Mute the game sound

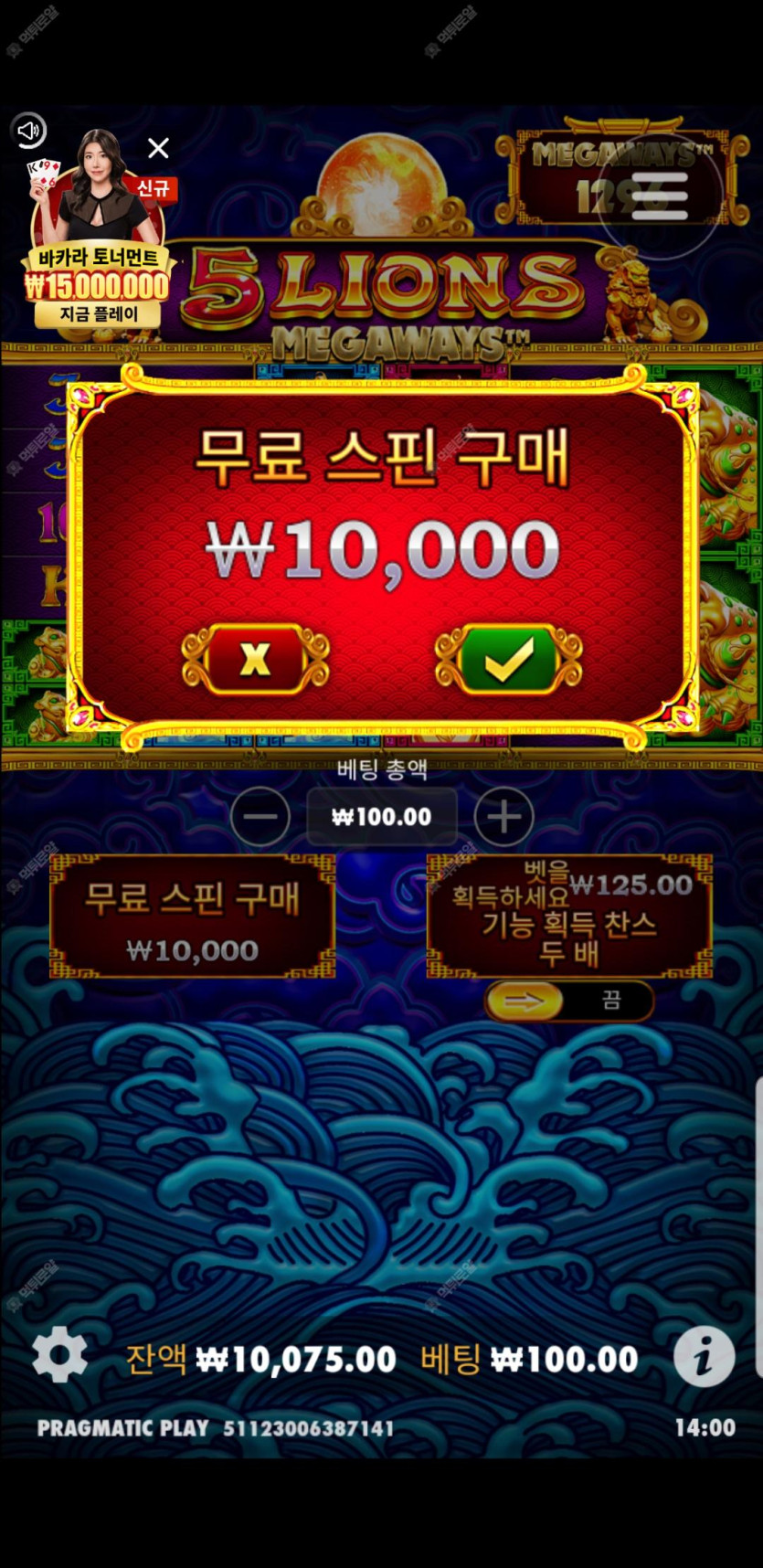click(x=28, y=131)
